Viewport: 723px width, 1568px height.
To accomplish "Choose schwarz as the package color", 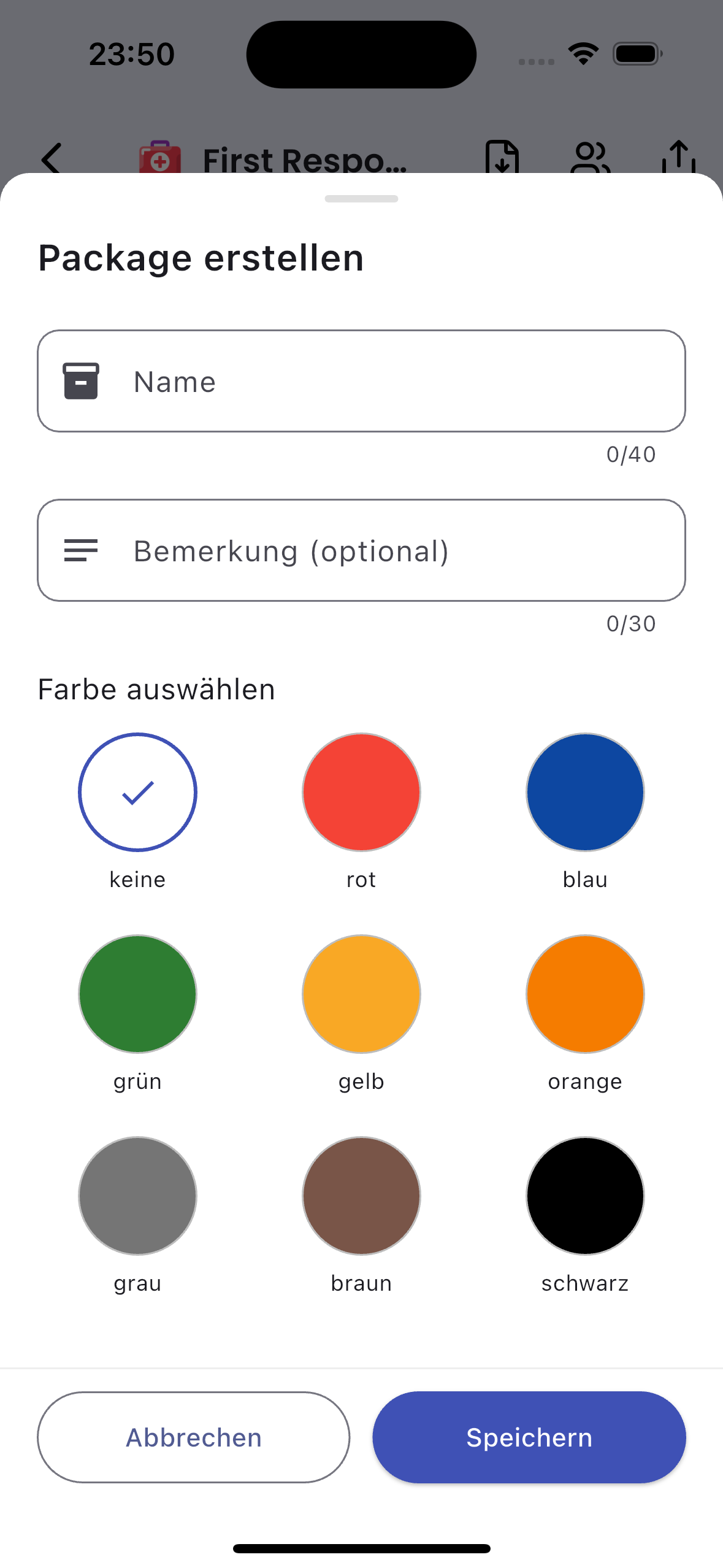I will tap(585, 1195).
